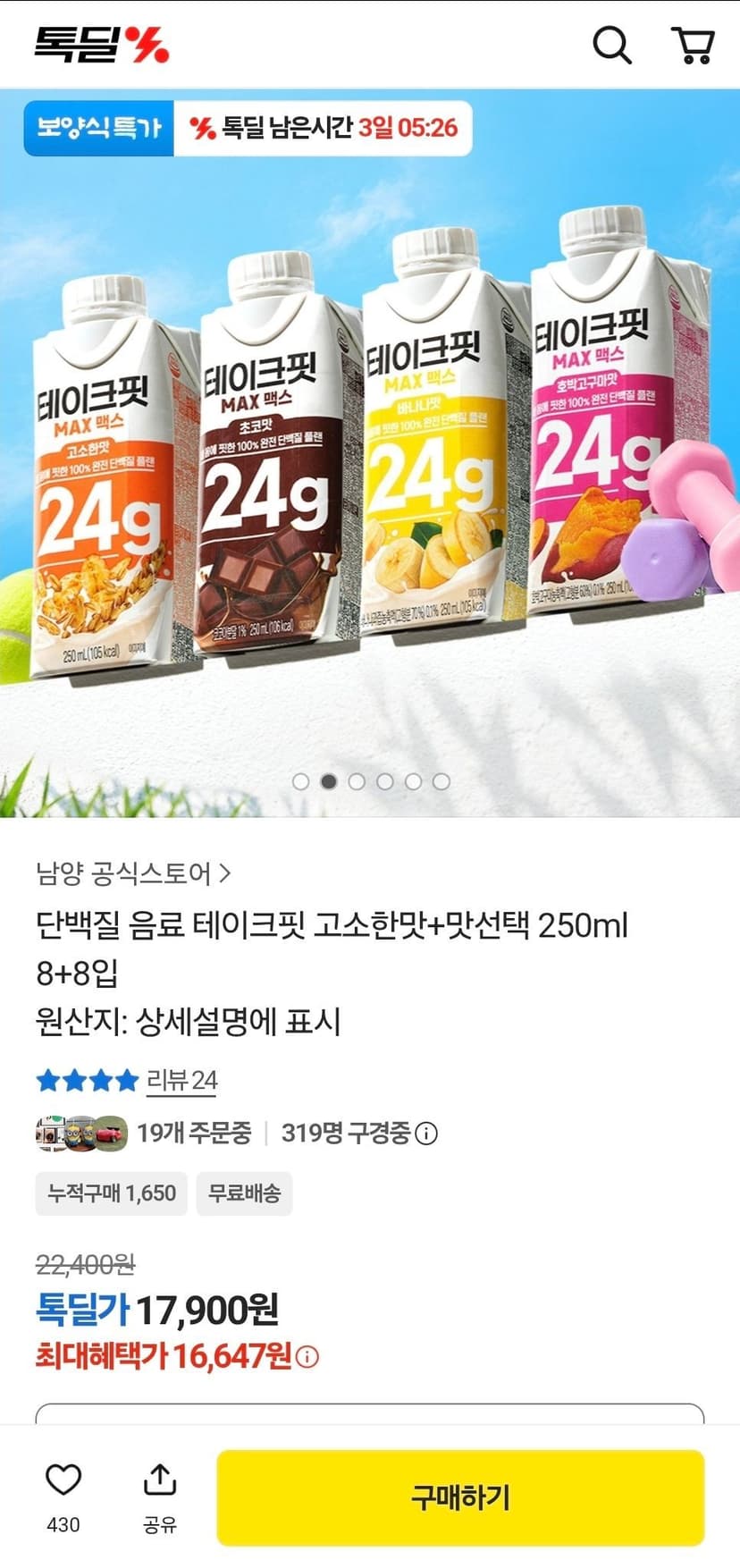Open the 리뷰 24 reviews link
The image size is (740, 1568).
[181, 1080]
